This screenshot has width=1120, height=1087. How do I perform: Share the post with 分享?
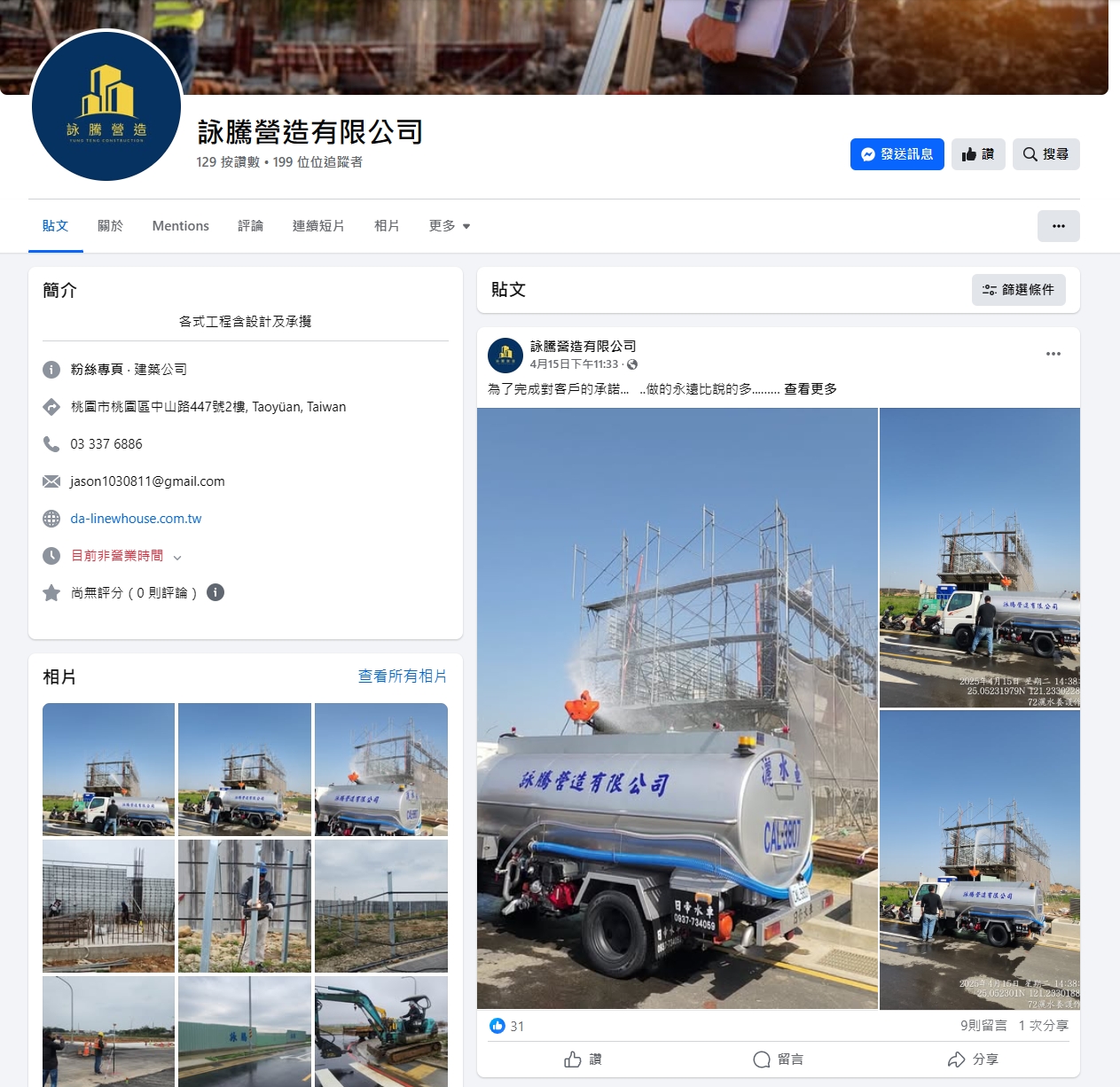(x=973, y=1060)
